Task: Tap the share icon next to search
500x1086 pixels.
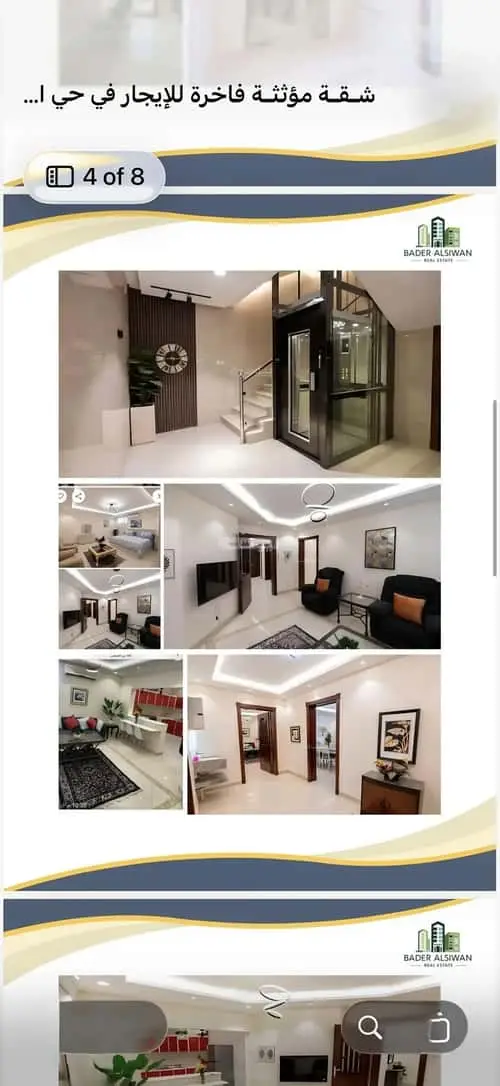Action: (x=439, y=1028)
